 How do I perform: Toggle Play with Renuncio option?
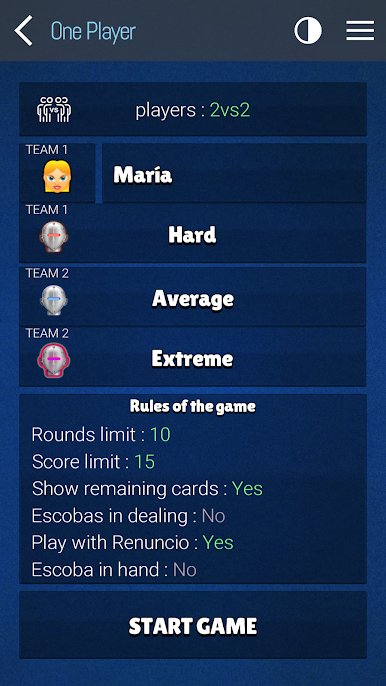[133, 543]
